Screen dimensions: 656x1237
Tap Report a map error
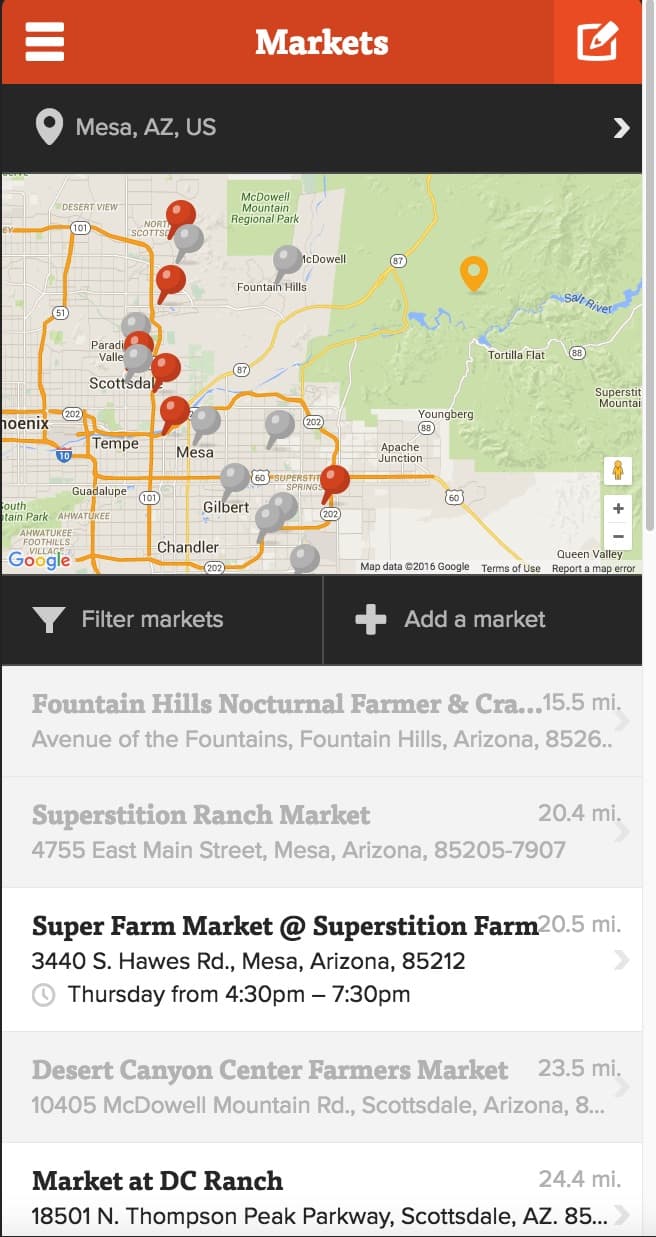point(593,568)
